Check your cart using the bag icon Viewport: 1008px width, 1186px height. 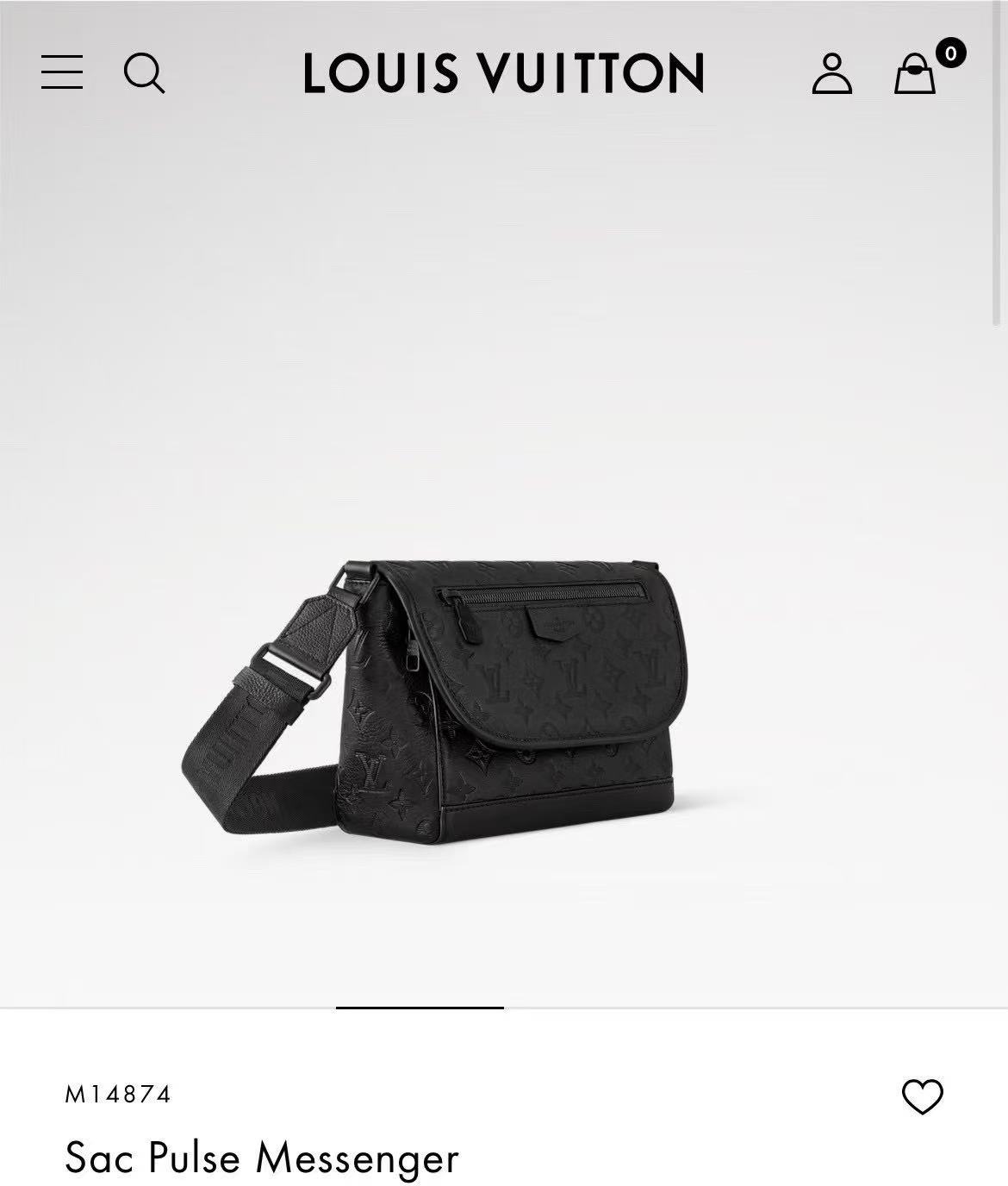917,78
